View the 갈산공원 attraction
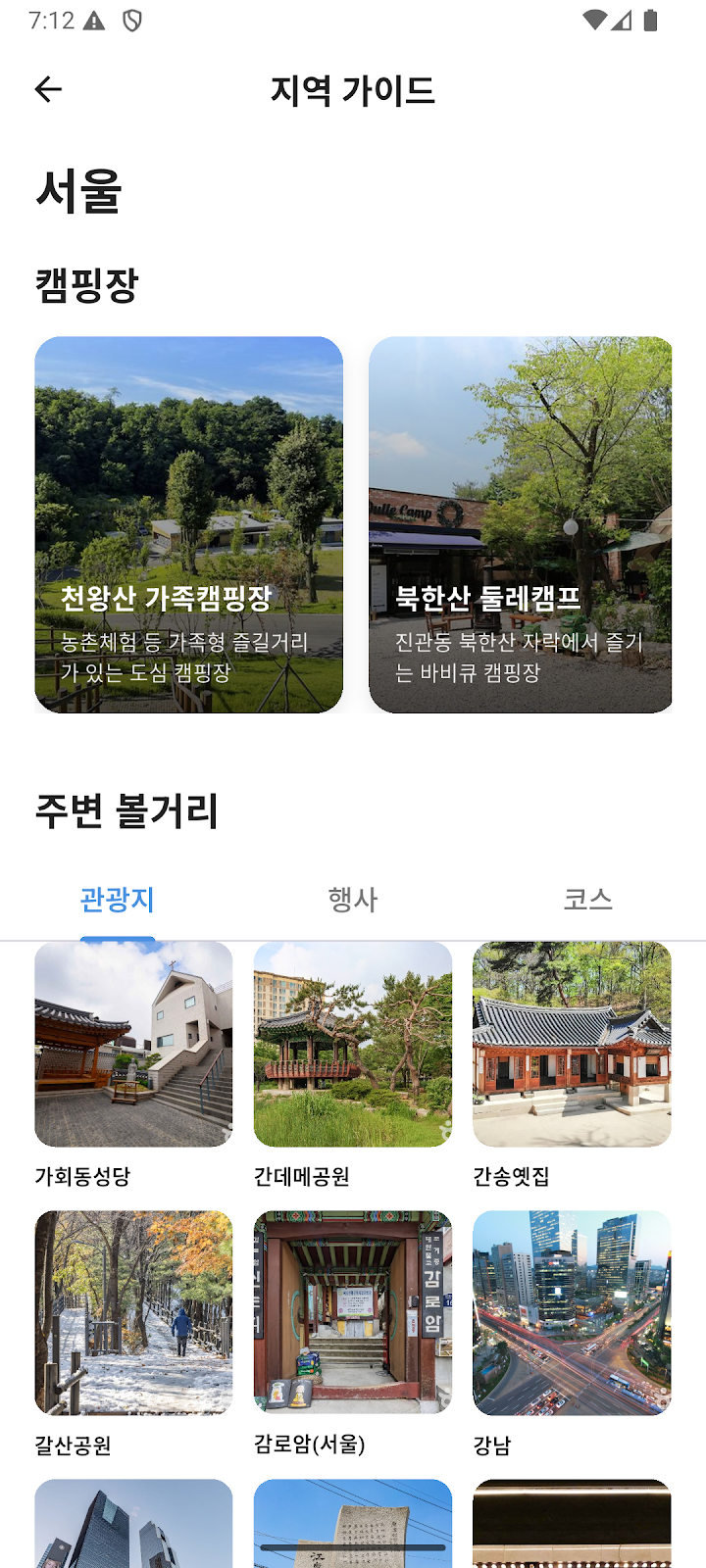The height and width of the screenshot is (1568, 706). coord(134,1335)
